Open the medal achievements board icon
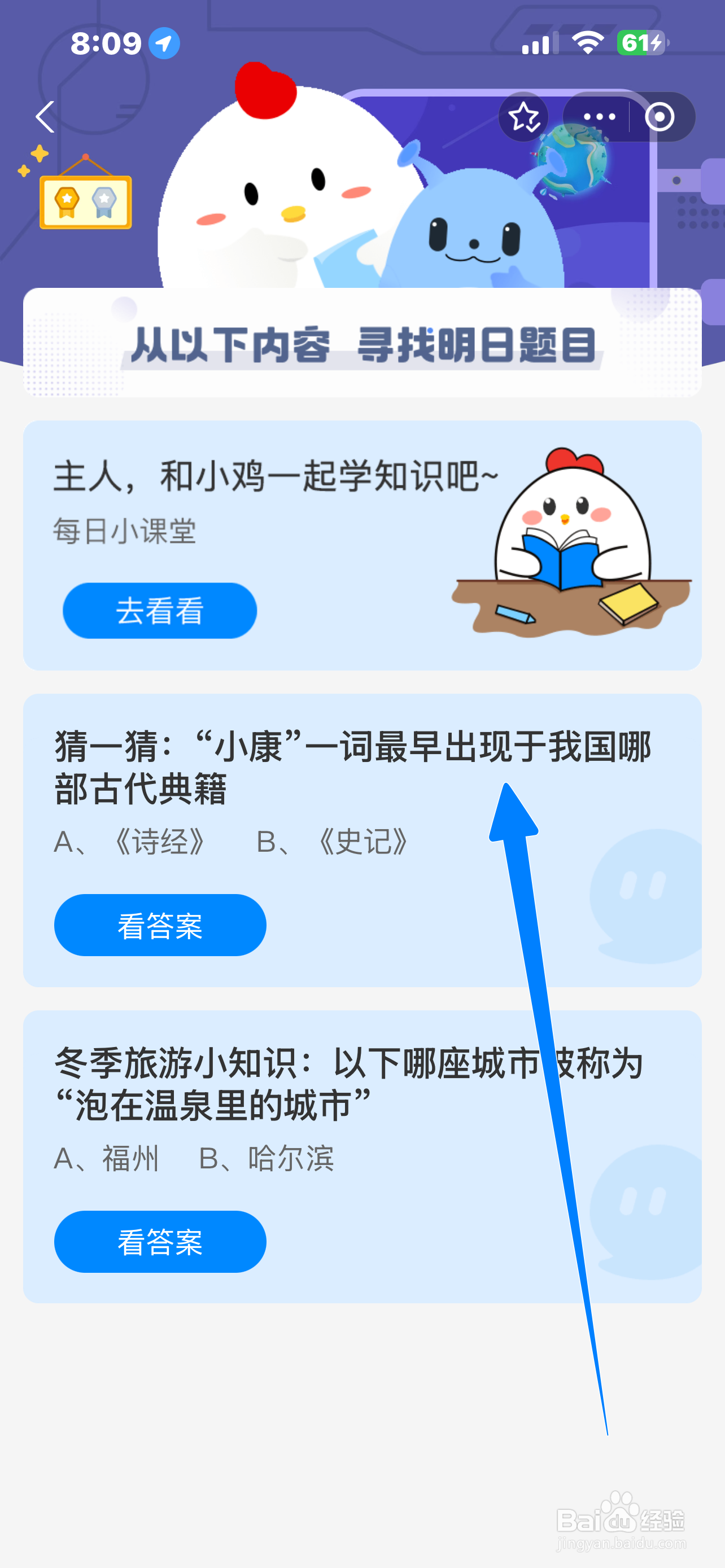This screenshot has height=1568, width=725. (x=85, y=202)
